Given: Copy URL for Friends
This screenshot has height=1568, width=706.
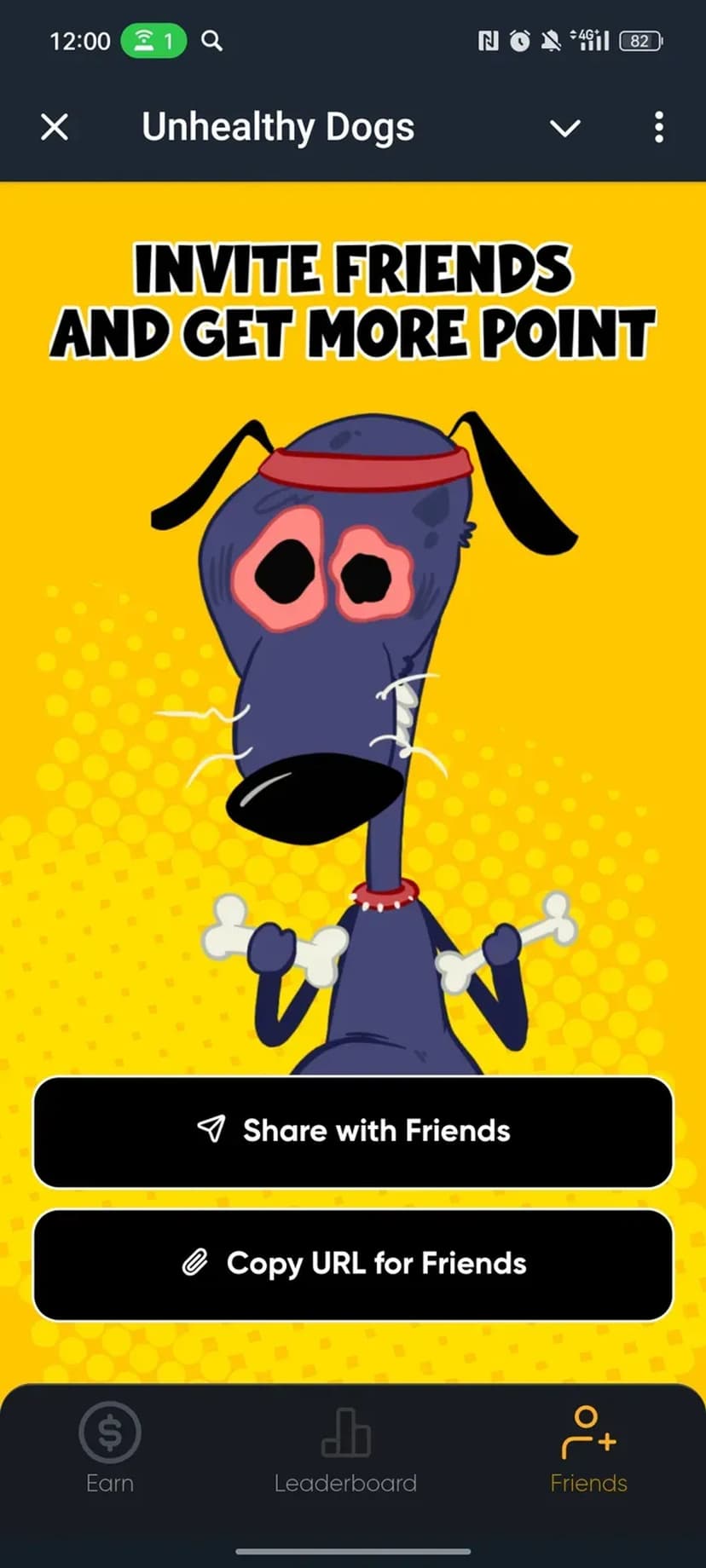Looking at the screenshot, I should [353, 1264].
